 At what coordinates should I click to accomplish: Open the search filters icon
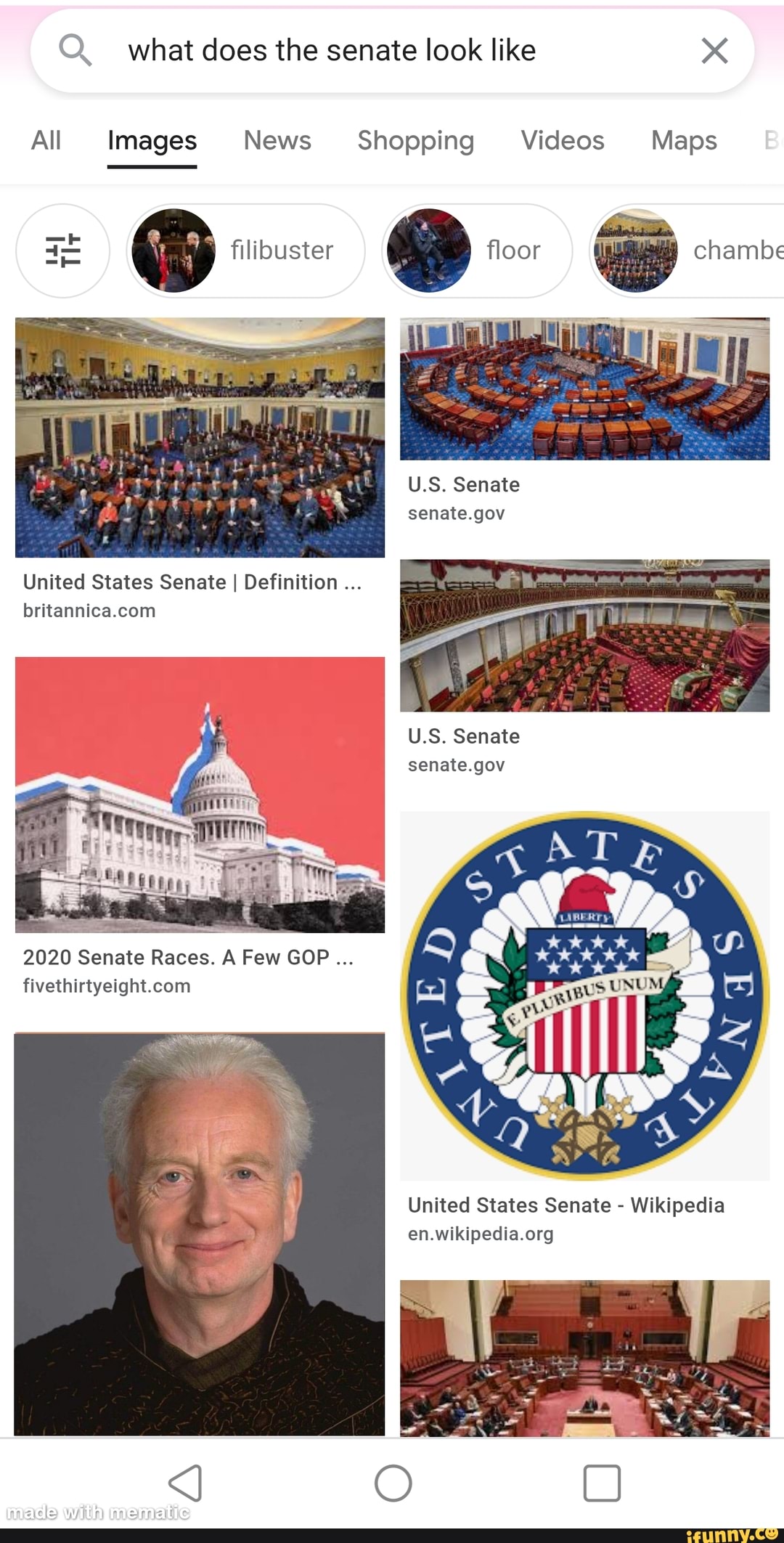pos(62,251)
